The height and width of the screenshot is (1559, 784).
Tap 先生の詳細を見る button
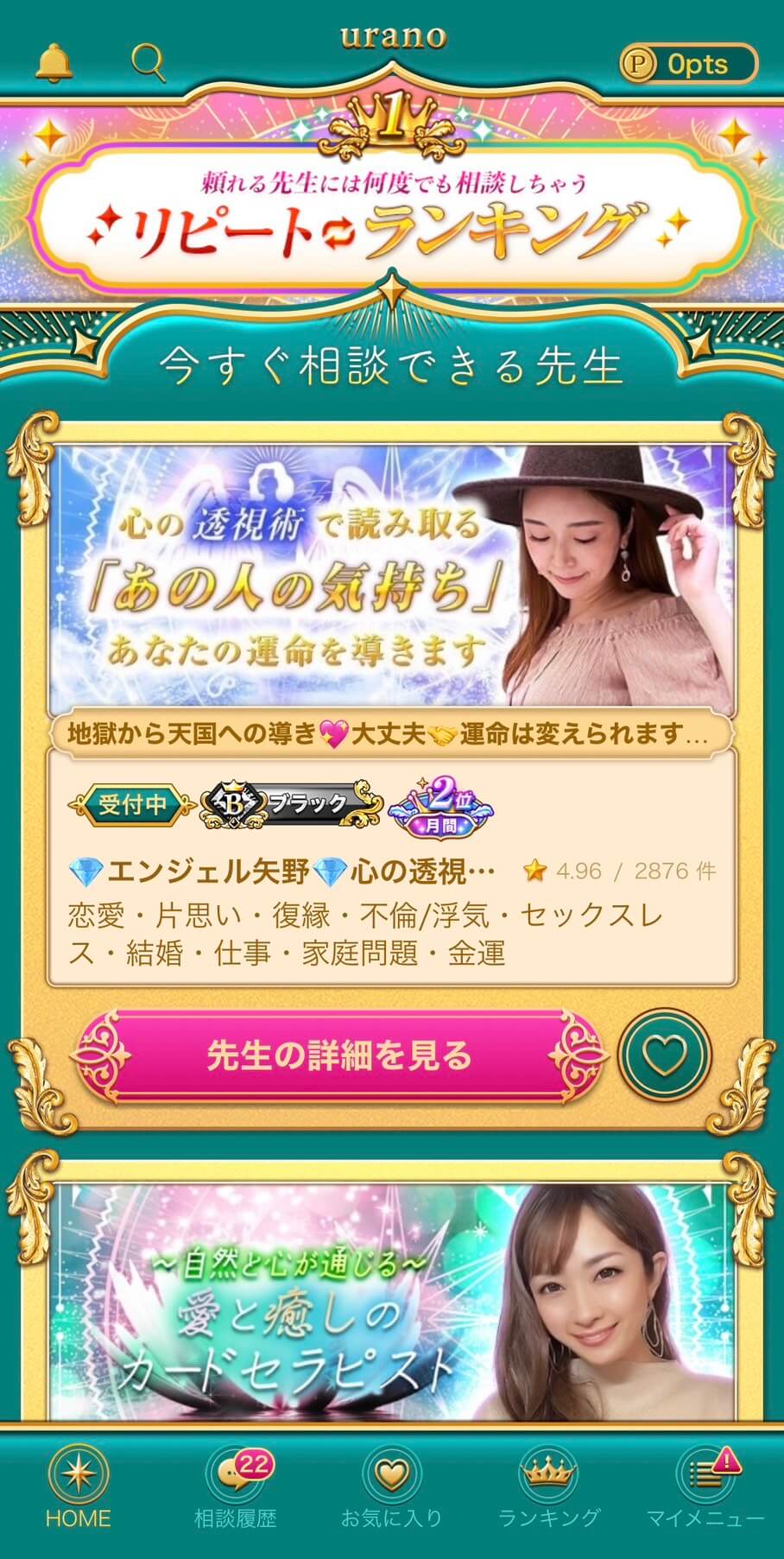(339, 1055)
